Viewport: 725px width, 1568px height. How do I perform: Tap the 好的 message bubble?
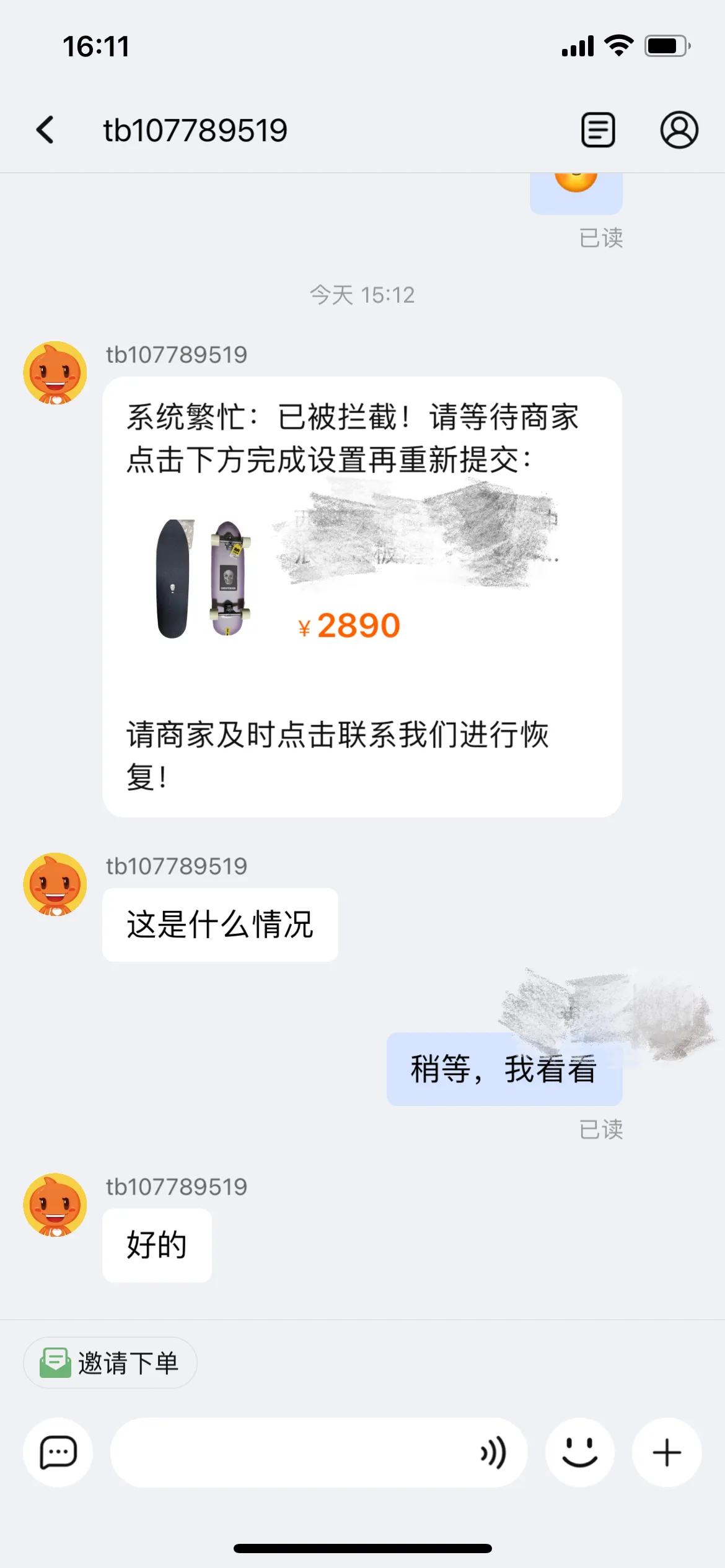(x=156, y=1245)
